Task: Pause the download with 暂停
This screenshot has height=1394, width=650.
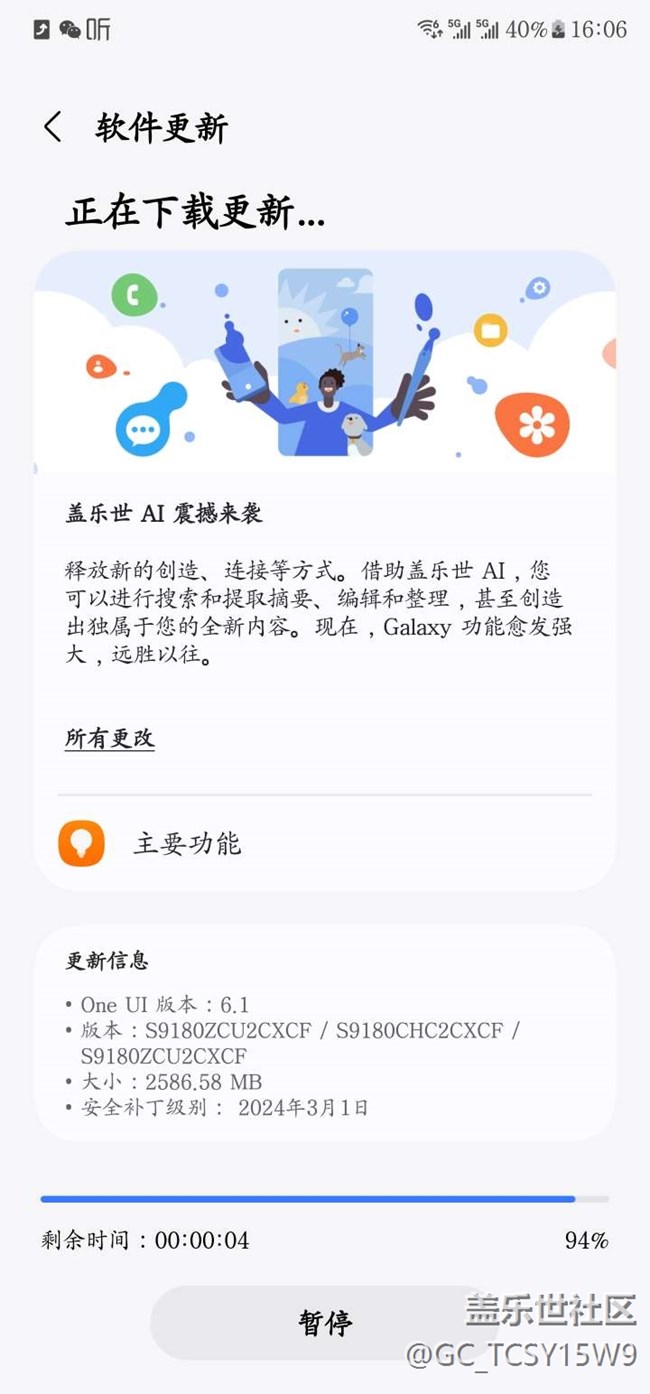Action: coord(324,1322)
